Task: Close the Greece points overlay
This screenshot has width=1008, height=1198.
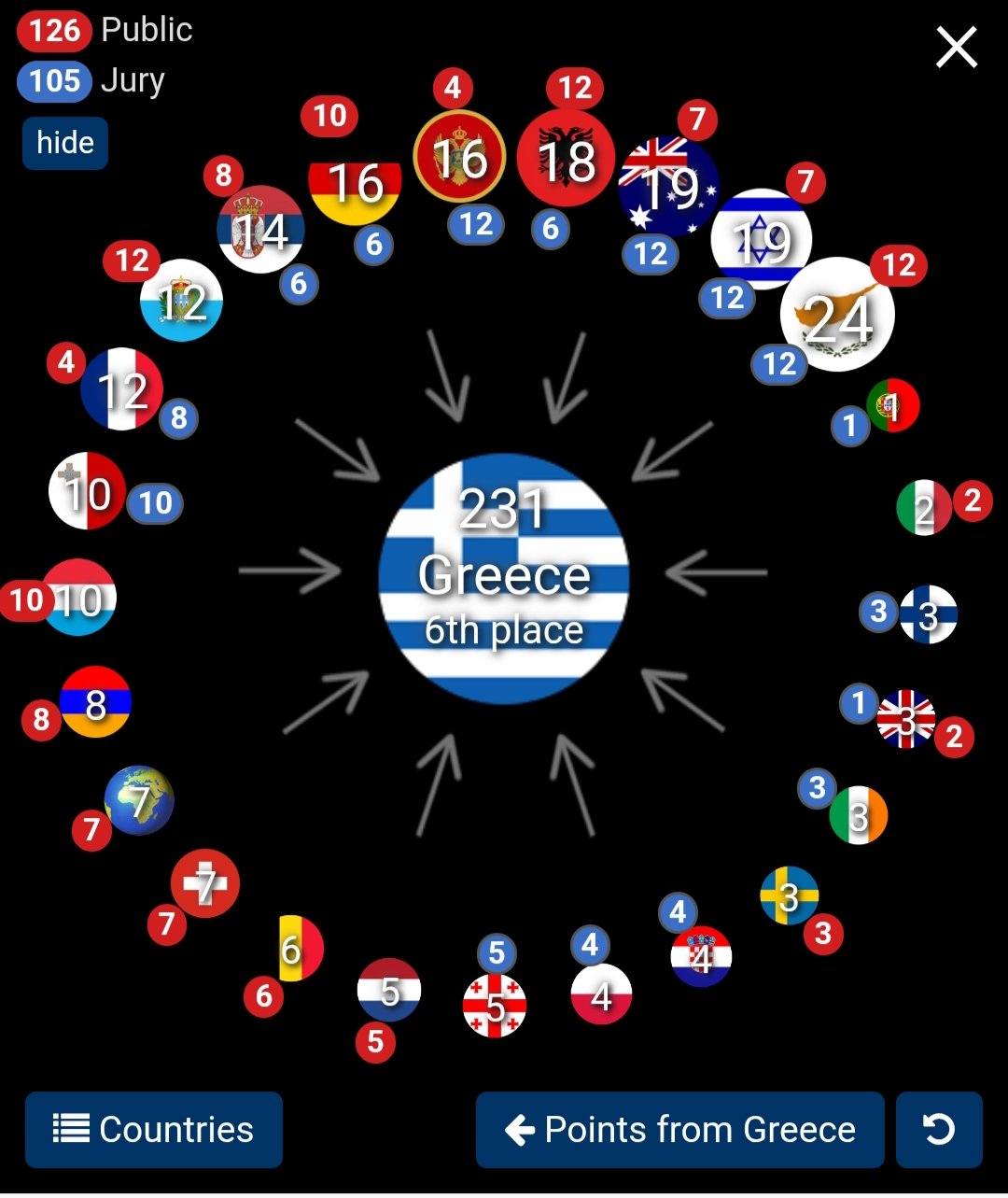Action: [957, 48]
